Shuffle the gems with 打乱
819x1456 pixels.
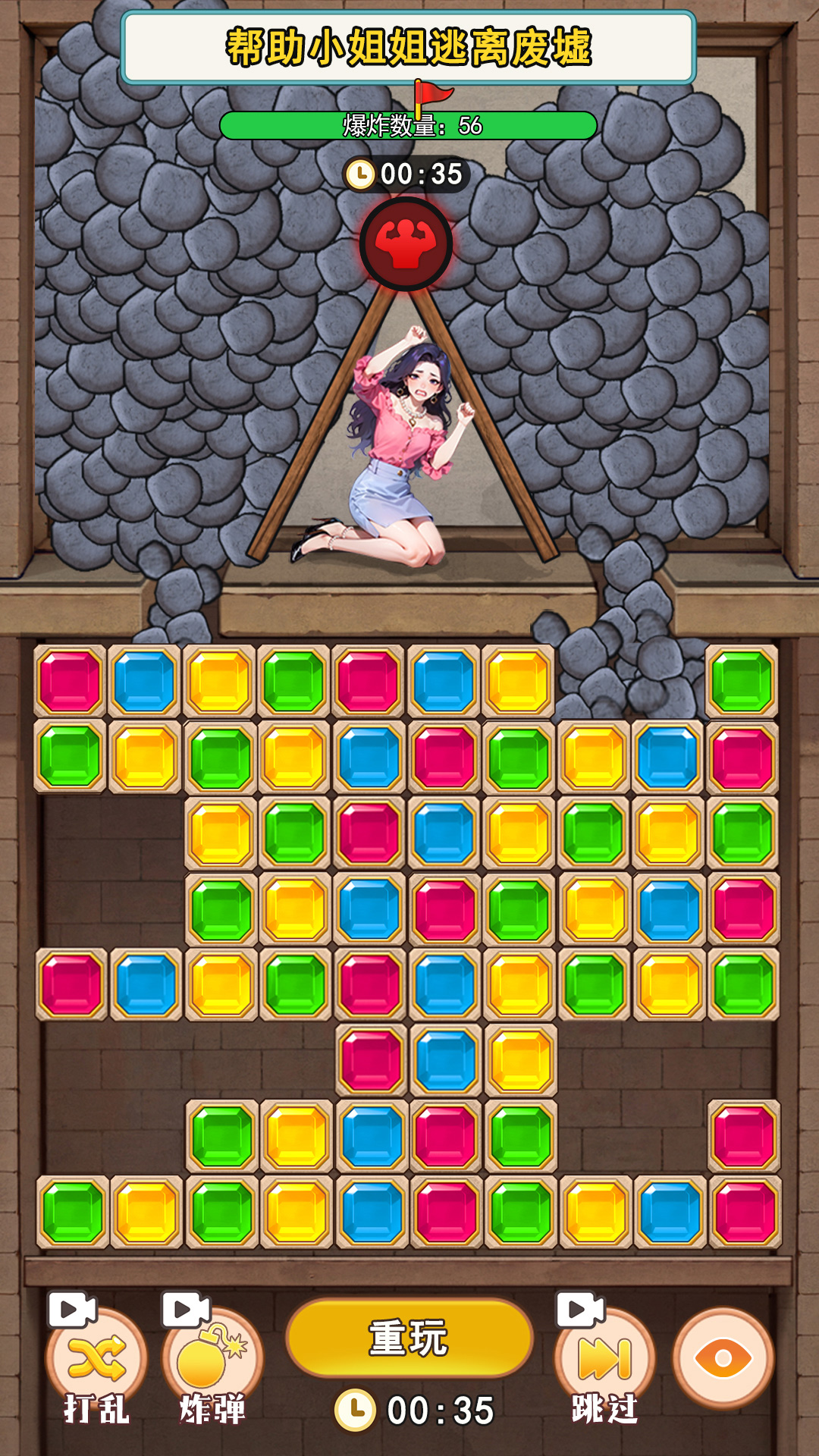tap(96, 1359)
